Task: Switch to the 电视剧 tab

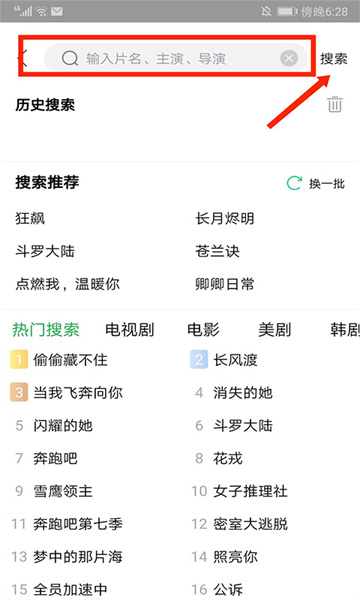Action: click(x=130, y=329)
